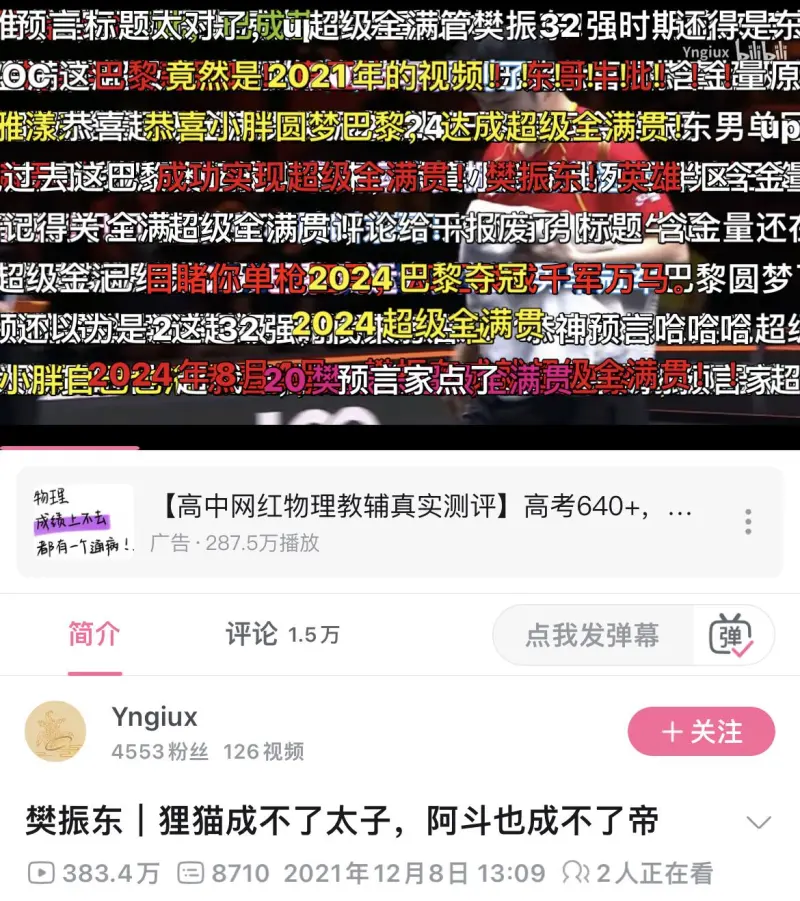Image resolution: width=800 pixels, height=901 pixels.
Task: Open the ad's three-dot overflow menu
Action: click(x=748, y=522)
